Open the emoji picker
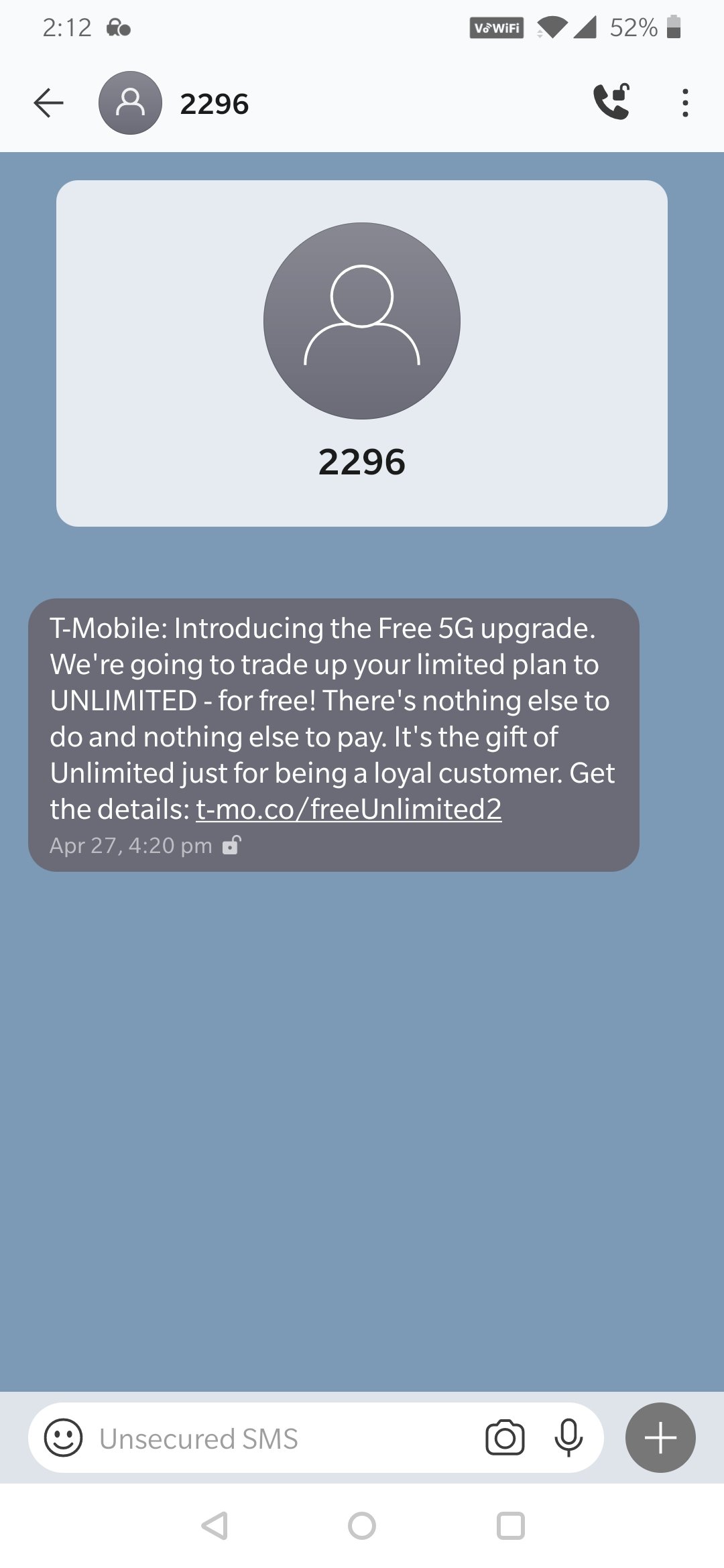The image size is (724, 1568). (64, 1438)
